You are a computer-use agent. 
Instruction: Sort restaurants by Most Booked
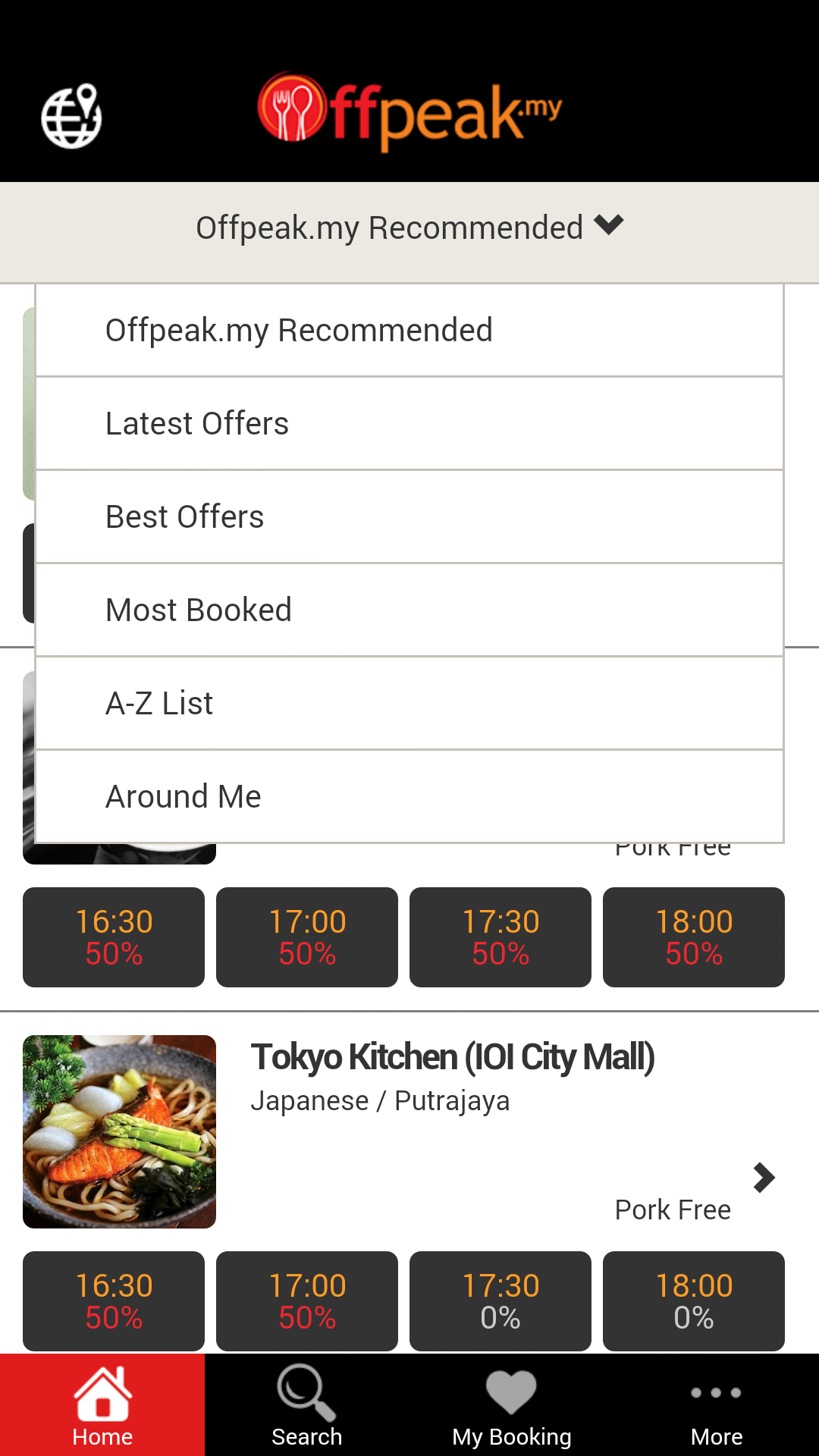(x=409, y=610)
